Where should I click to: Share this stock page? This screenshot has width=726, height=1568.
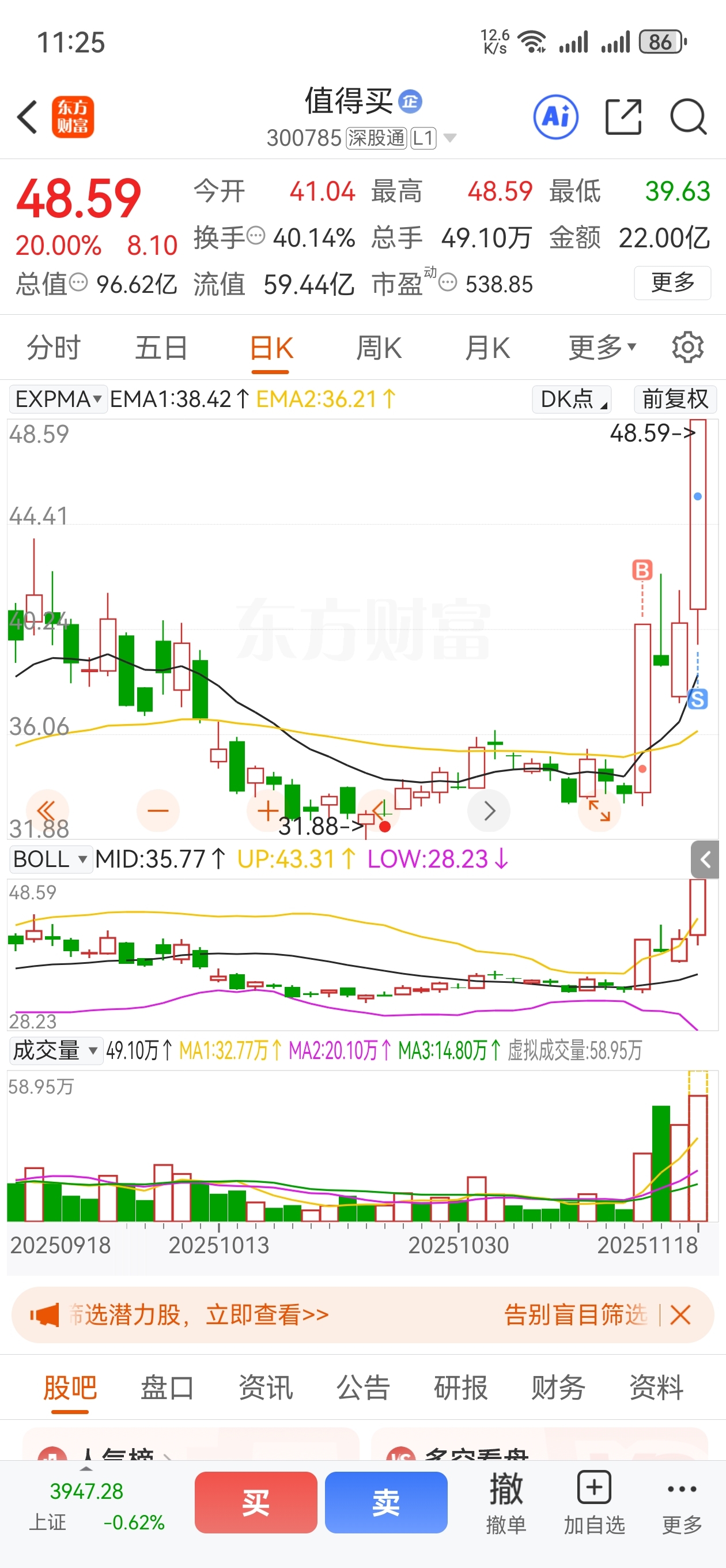[x=623, y=116]
